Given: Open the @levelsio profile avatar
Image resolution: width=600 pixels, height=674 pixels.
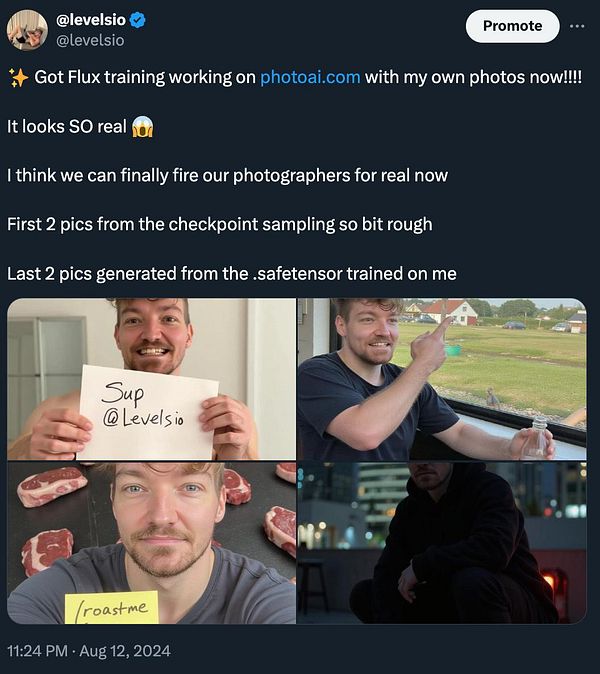Looking at the screenshot, I should pyautogui.click(x=27, y=30).
